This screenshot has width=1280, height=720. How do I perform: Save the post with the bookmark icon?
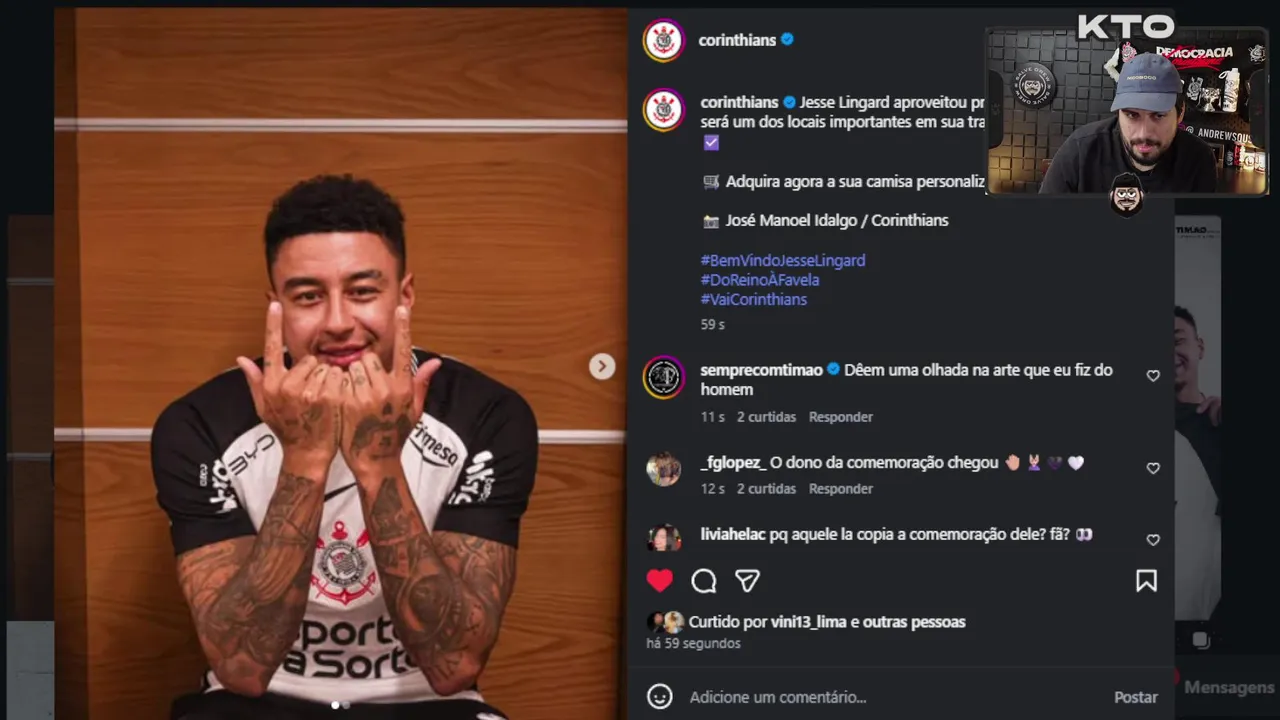[x=1146, y=581]
